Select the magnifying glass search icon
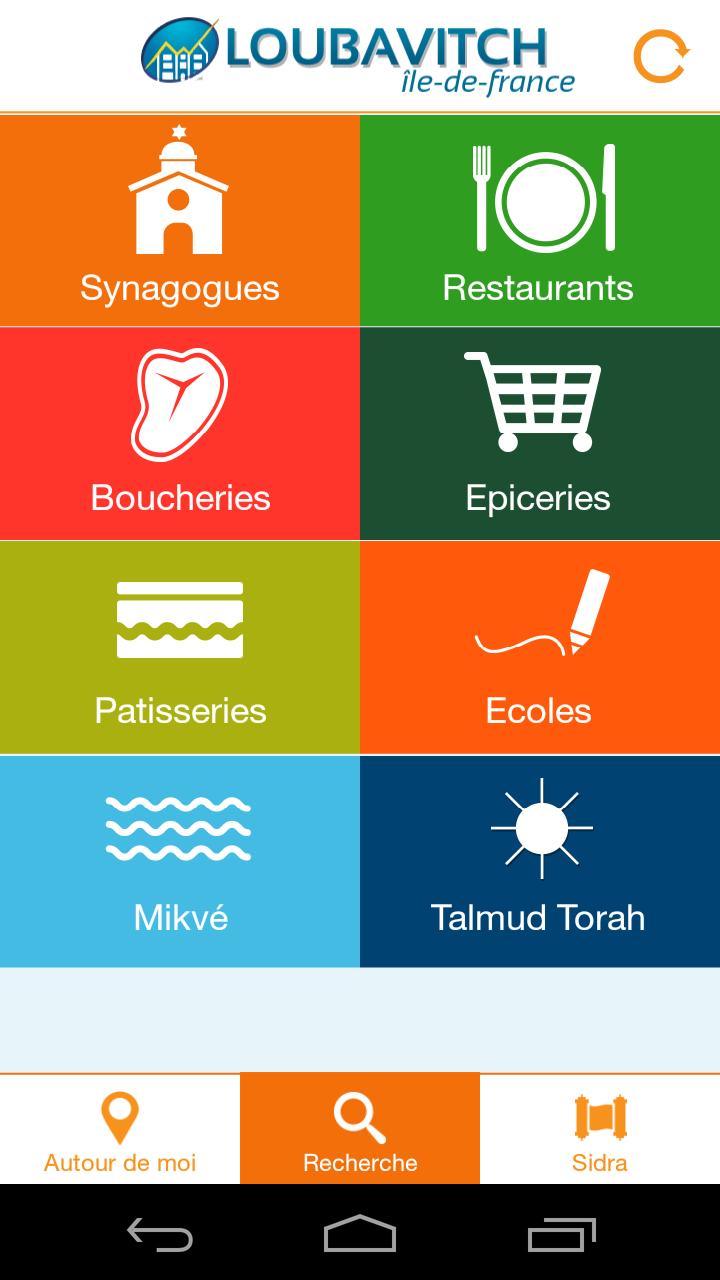Image resolution: width=720 pixels, height=1280 pixels. point(359,1118)
